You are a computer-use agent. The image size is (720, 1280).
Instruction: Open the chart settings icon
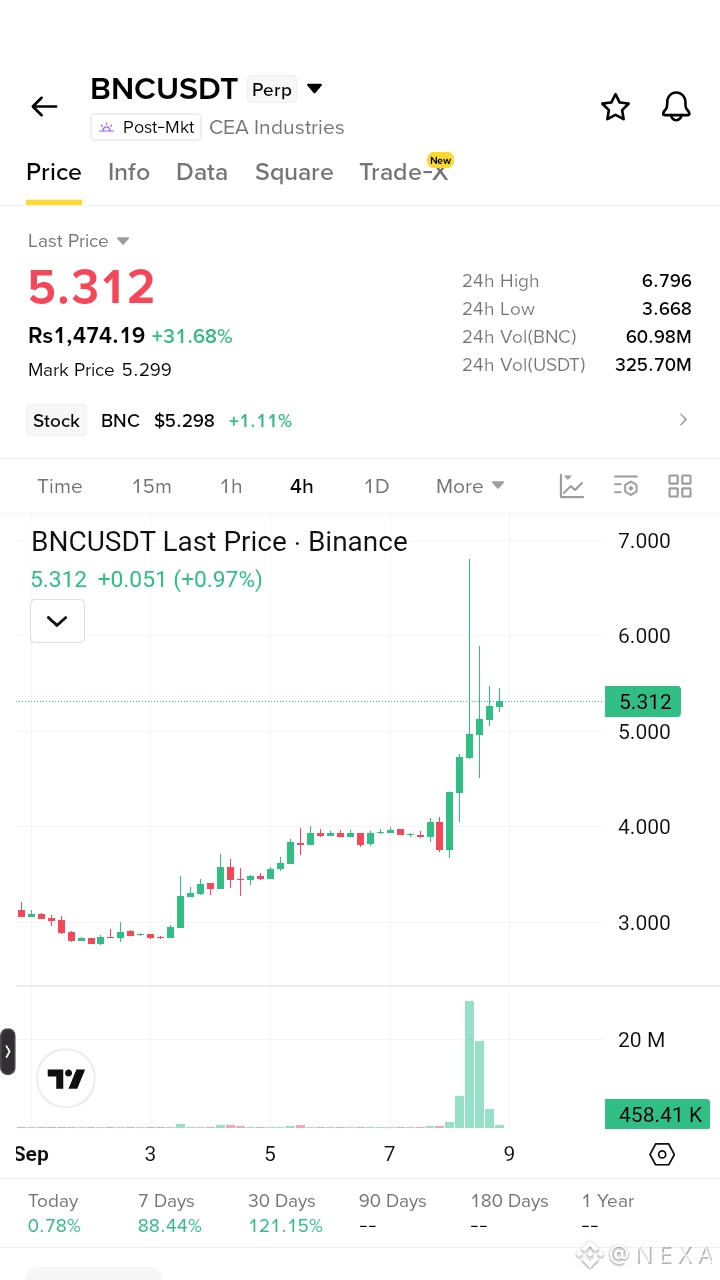pyautogui.click(x=626, y=486)
